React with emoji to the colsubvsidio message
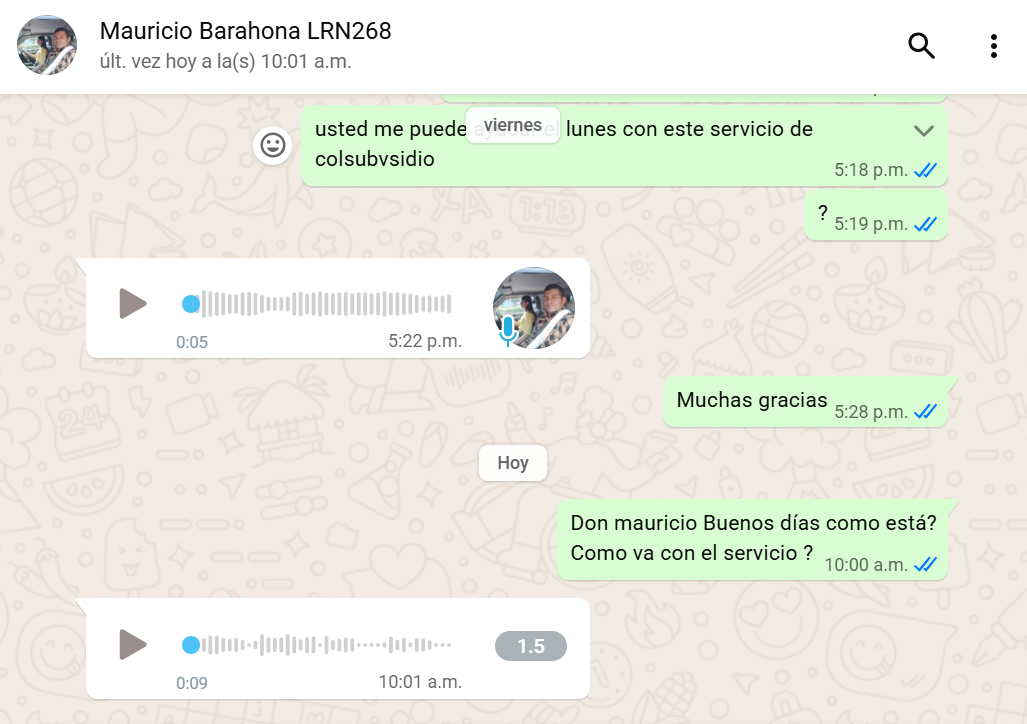The height and width of the screenshot is (724, 1027). [272, 146]
